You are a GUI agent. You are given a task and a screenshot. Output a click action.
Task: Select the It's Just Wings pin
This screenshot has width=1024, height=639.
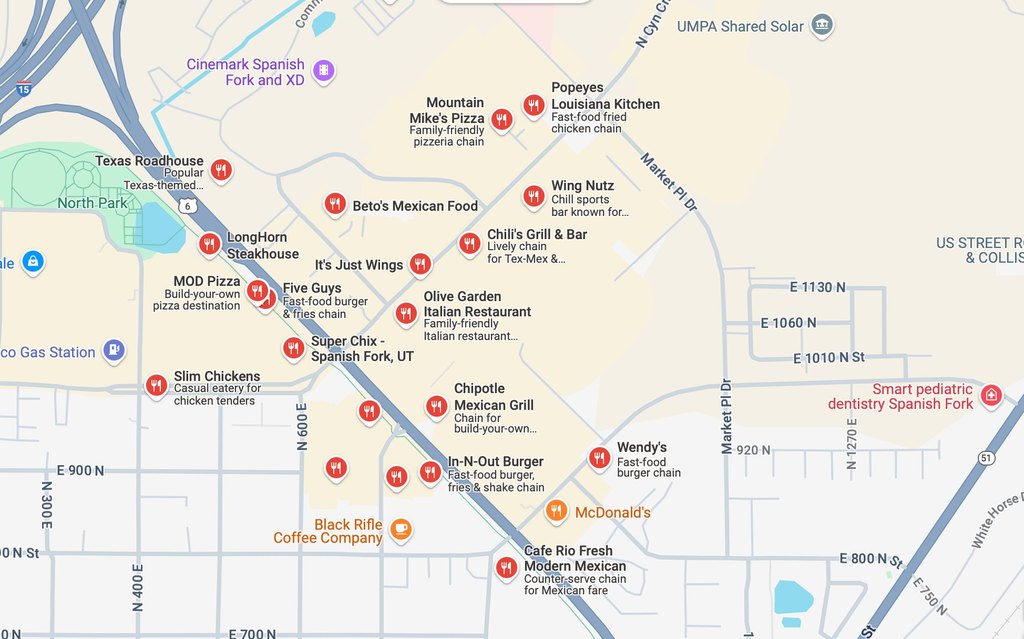pyautogui.click(x=420, y=263)
